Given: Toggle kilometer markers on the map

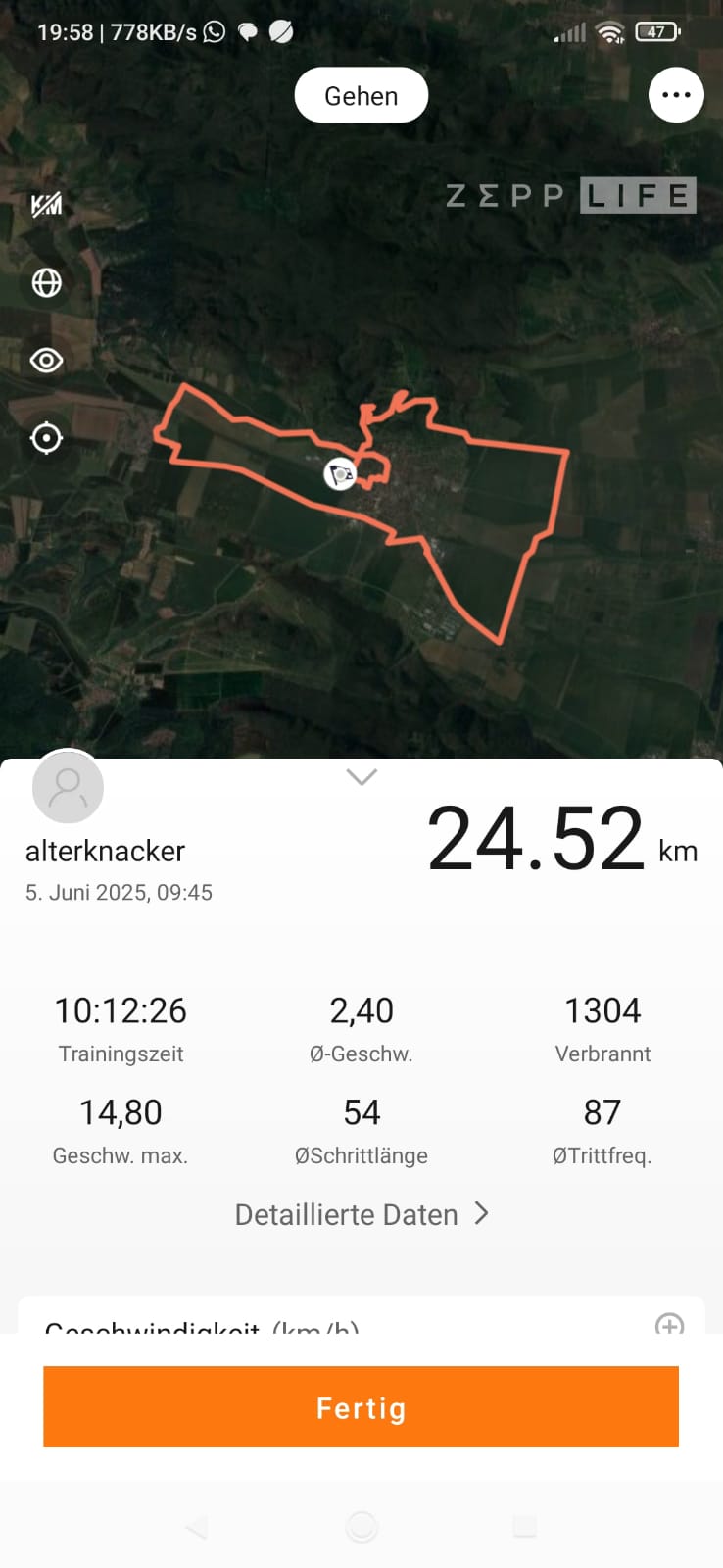Looking at the screenshot, I should pyautogui.click(x=46, y=205).
